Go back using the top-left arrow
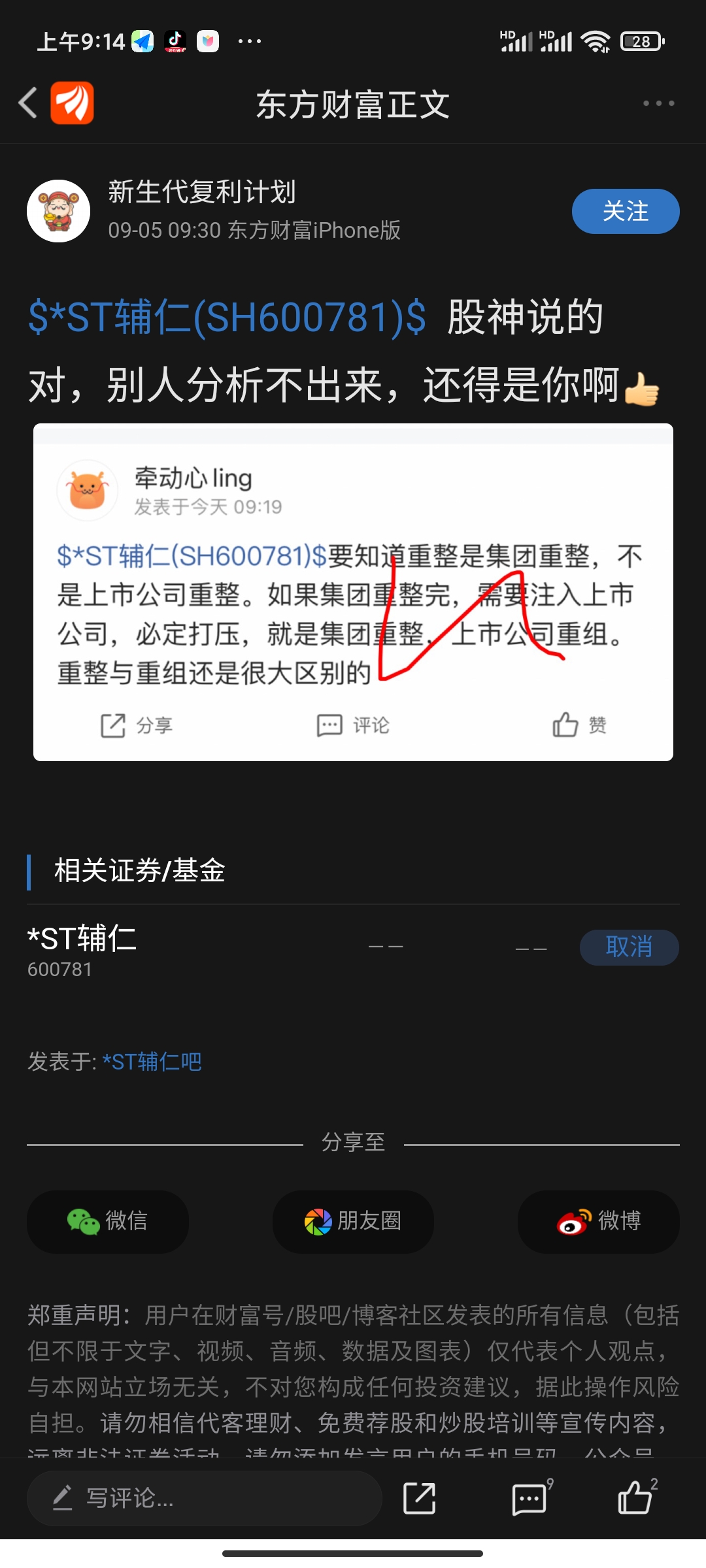Image resolution: width=706 pixels, height=1568 pixels. coord(28,103)
